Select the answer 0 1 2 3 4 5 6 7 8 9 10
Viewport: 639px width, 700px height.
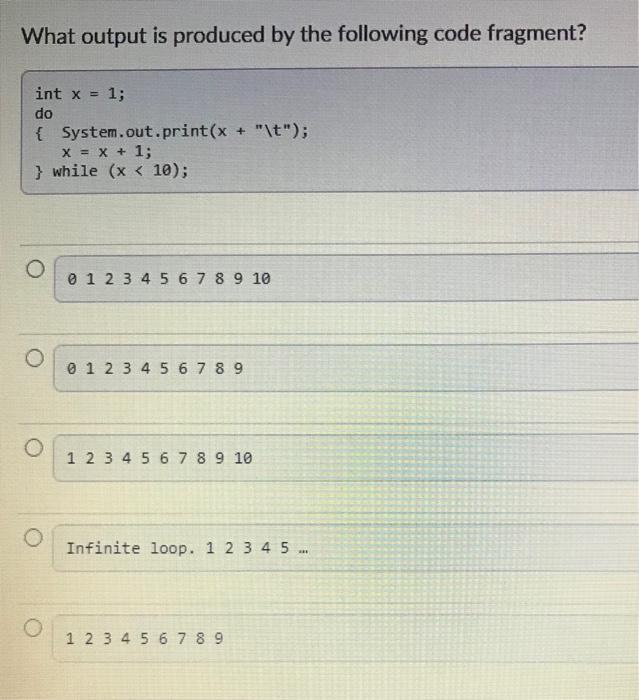35,269
